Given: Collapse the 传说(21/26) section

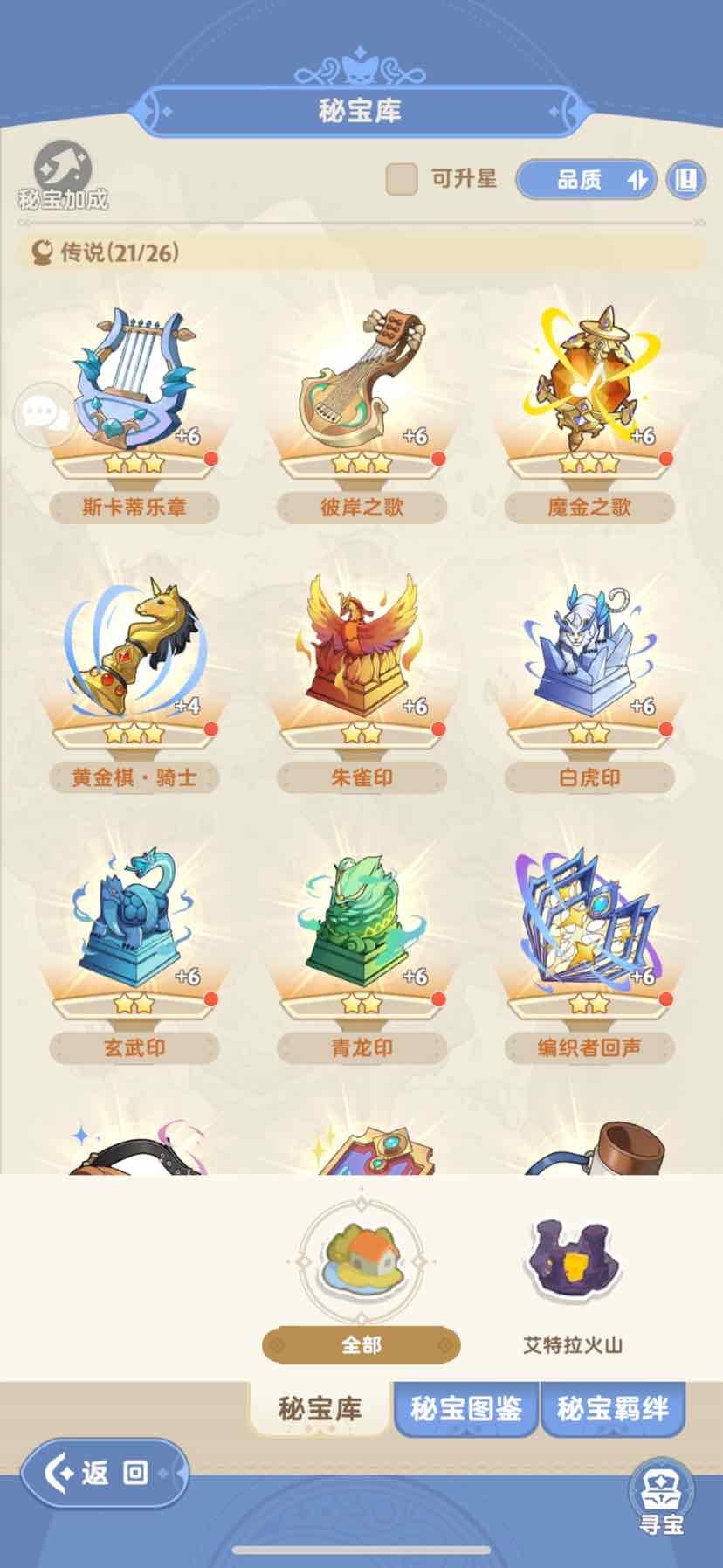Looking at the screenshot, I should pos(114,254).
